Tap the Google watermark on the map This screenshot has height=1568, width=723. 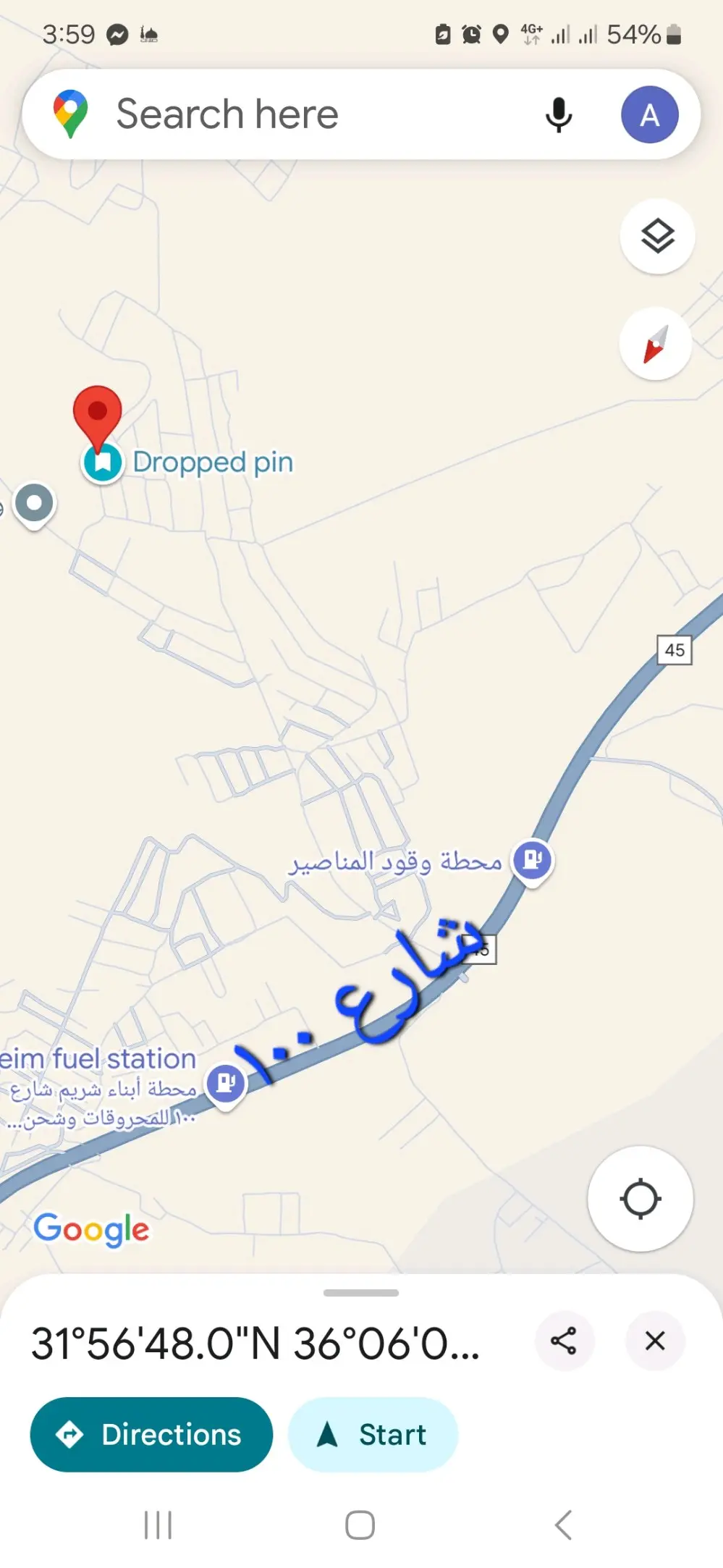pos(91,1228)
